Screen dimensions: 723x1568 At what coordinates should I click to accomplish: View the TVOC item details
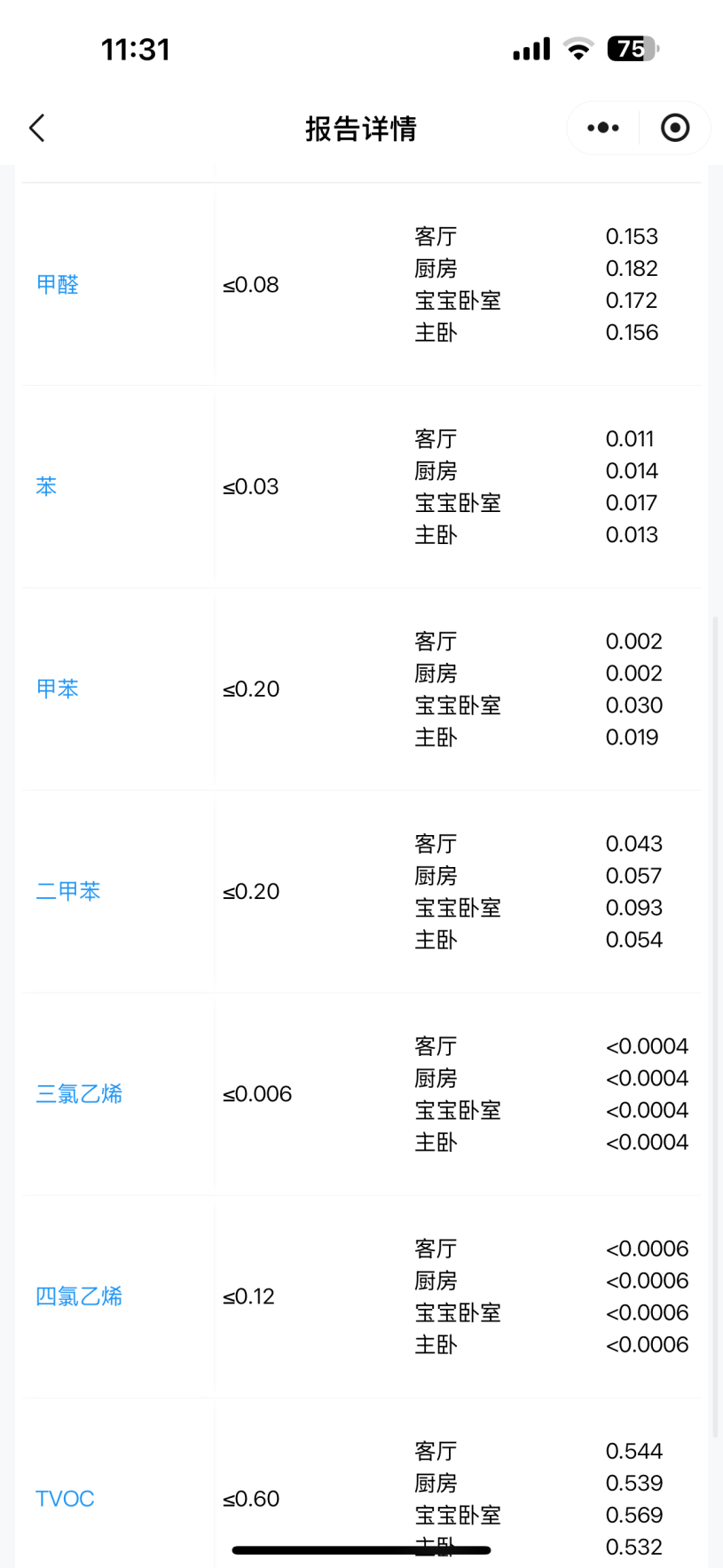point(65,1499)
